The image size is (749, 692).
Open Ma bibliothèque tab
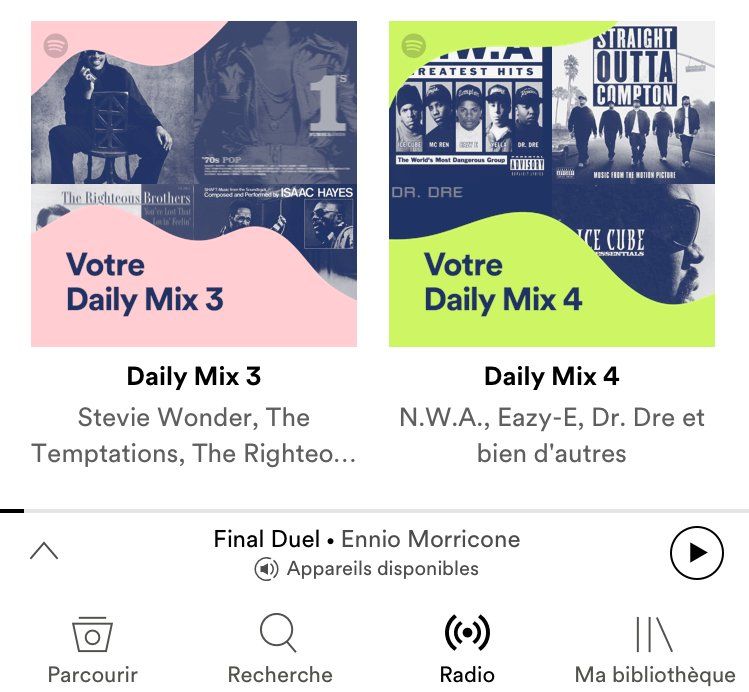tap(654, 649)
